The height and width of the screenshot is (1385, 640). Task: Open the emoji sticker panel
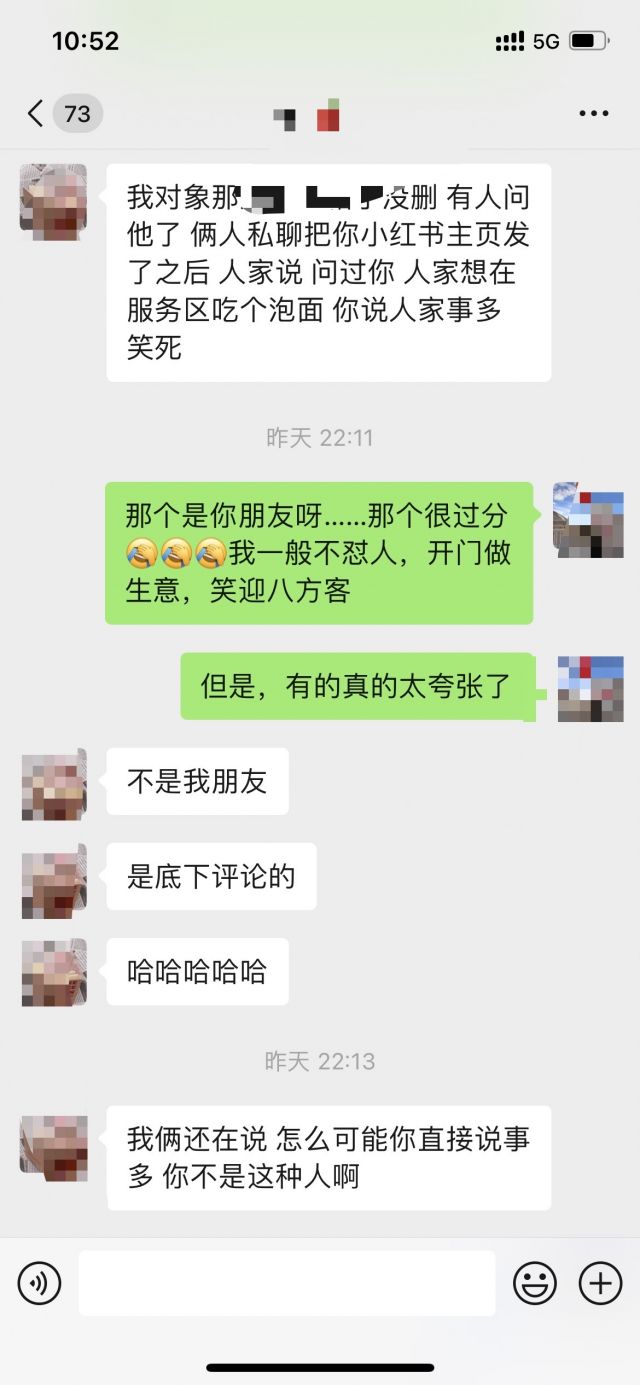point(535,1283)
